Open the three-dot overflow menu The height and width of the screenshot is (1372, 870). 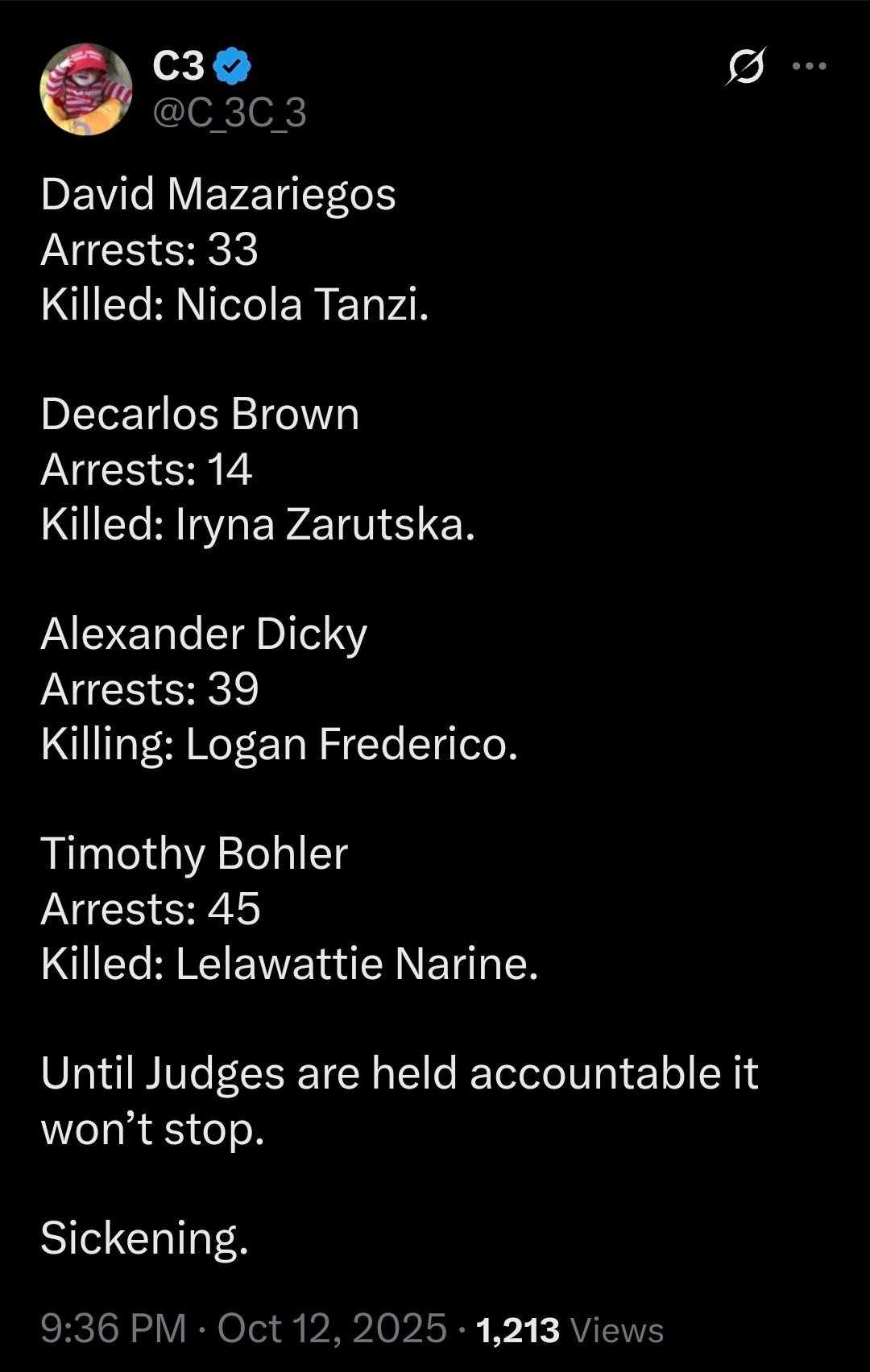[x=810, y=66]
